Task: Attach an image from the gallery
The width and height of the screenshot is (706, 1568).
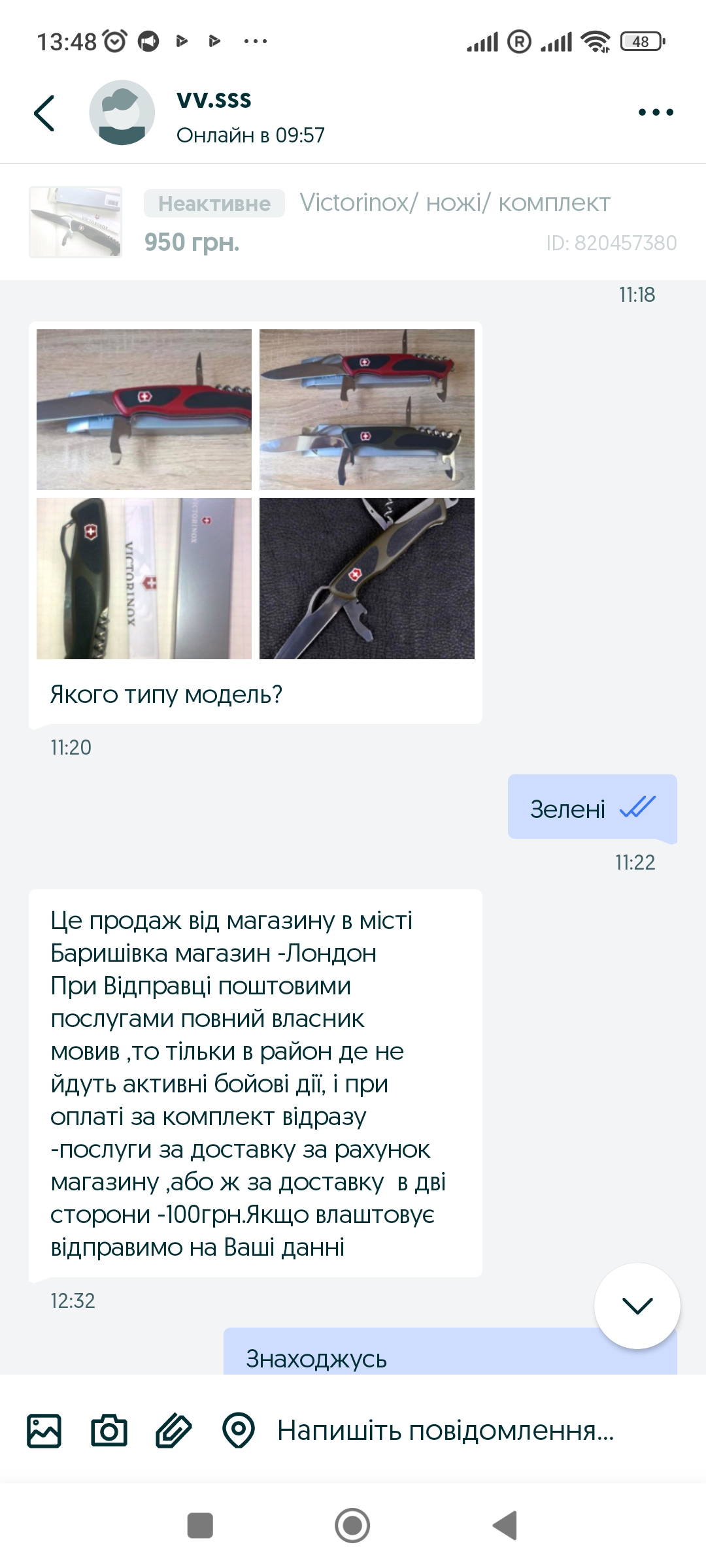Action: (44, 1431)
